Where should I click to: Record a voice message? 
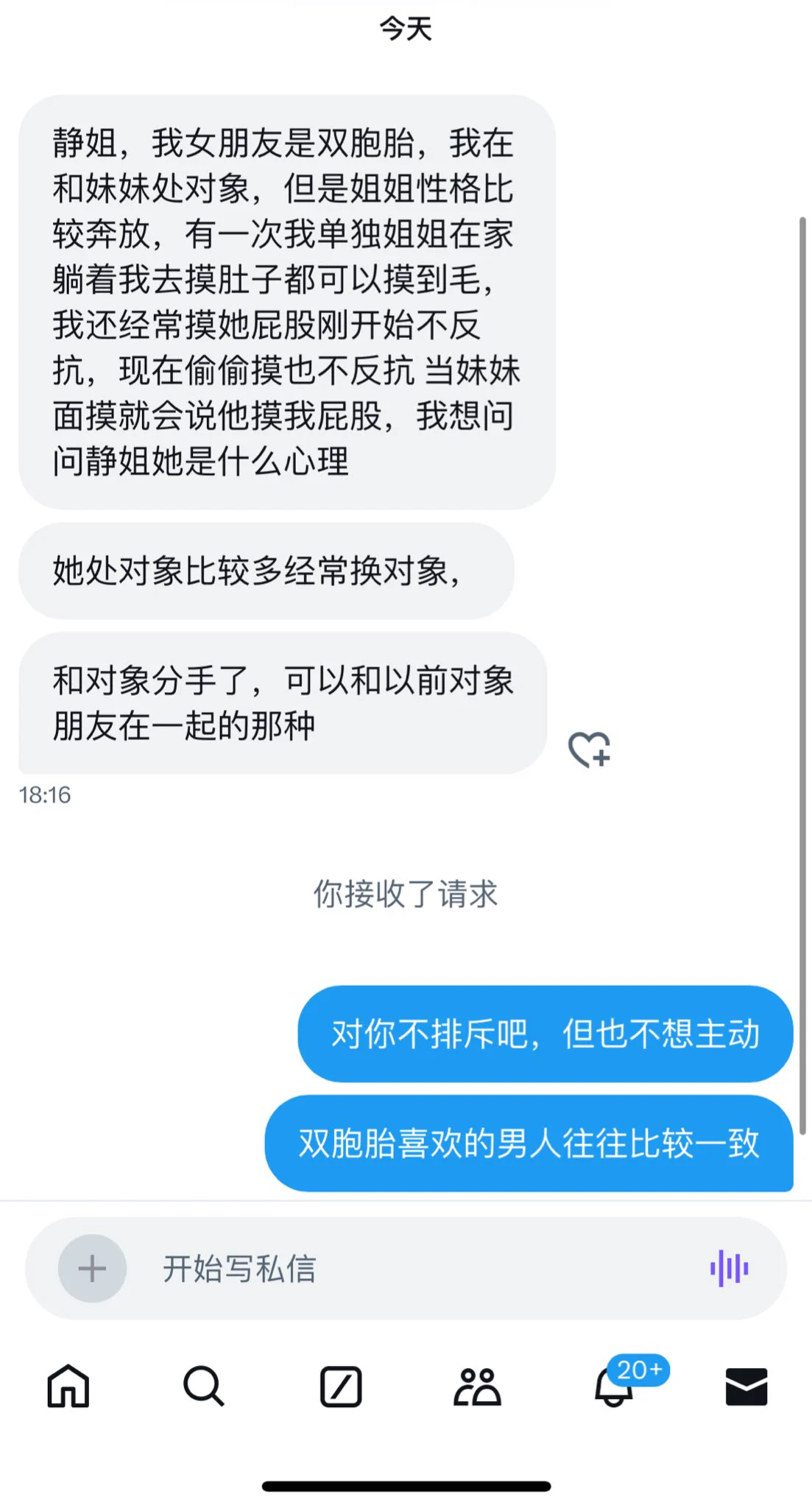point(729,1268)
